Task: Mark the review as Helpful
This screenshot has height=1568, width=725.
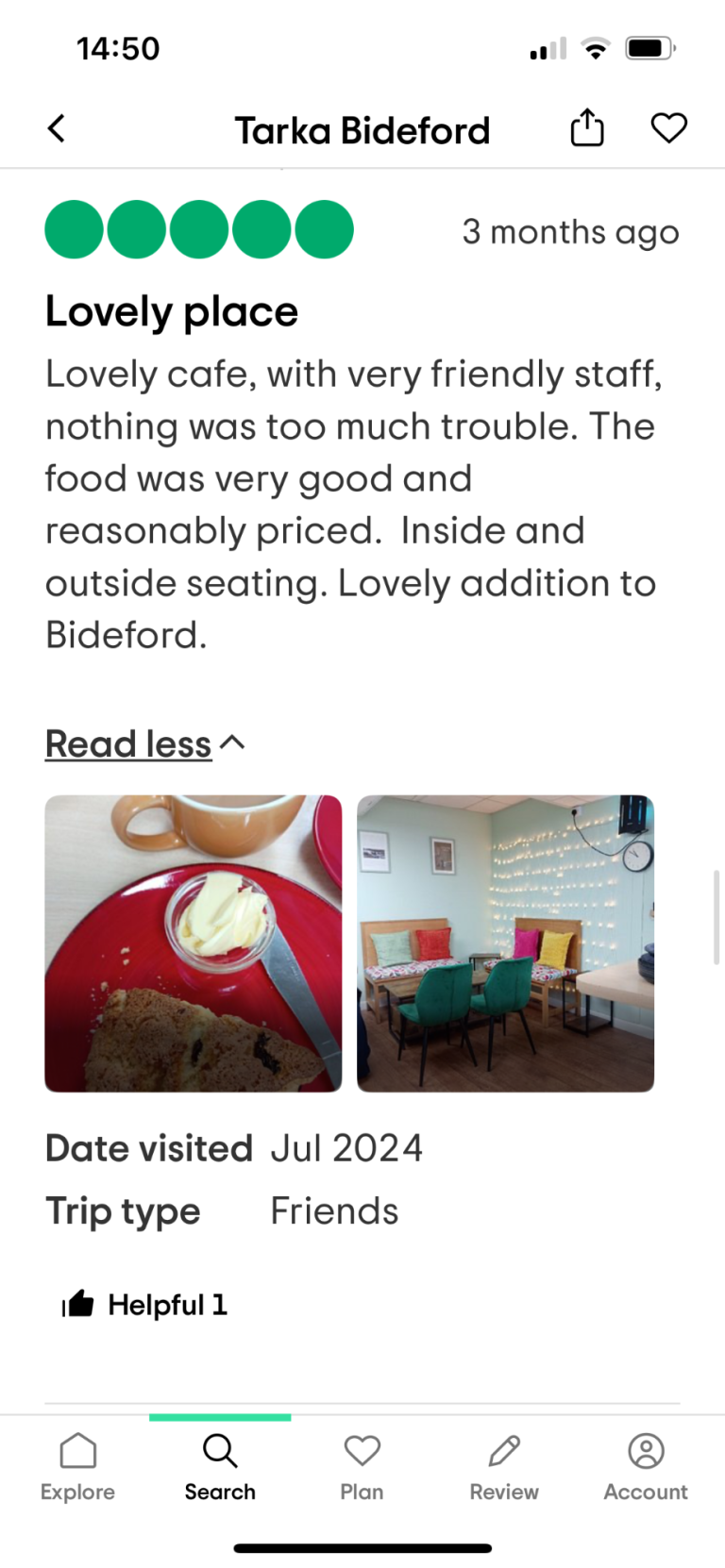Action: 144,1305
